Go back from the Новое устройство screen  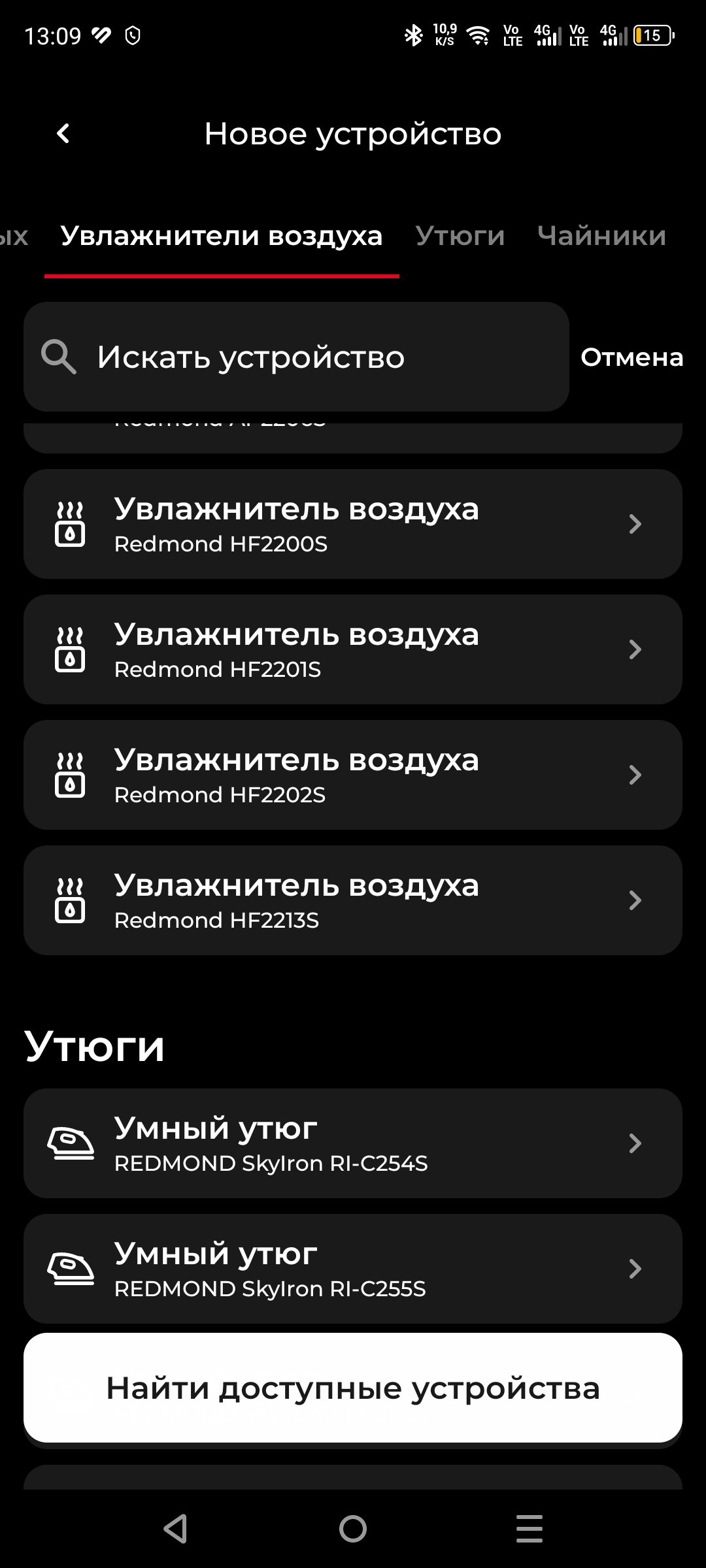(63, 134)
